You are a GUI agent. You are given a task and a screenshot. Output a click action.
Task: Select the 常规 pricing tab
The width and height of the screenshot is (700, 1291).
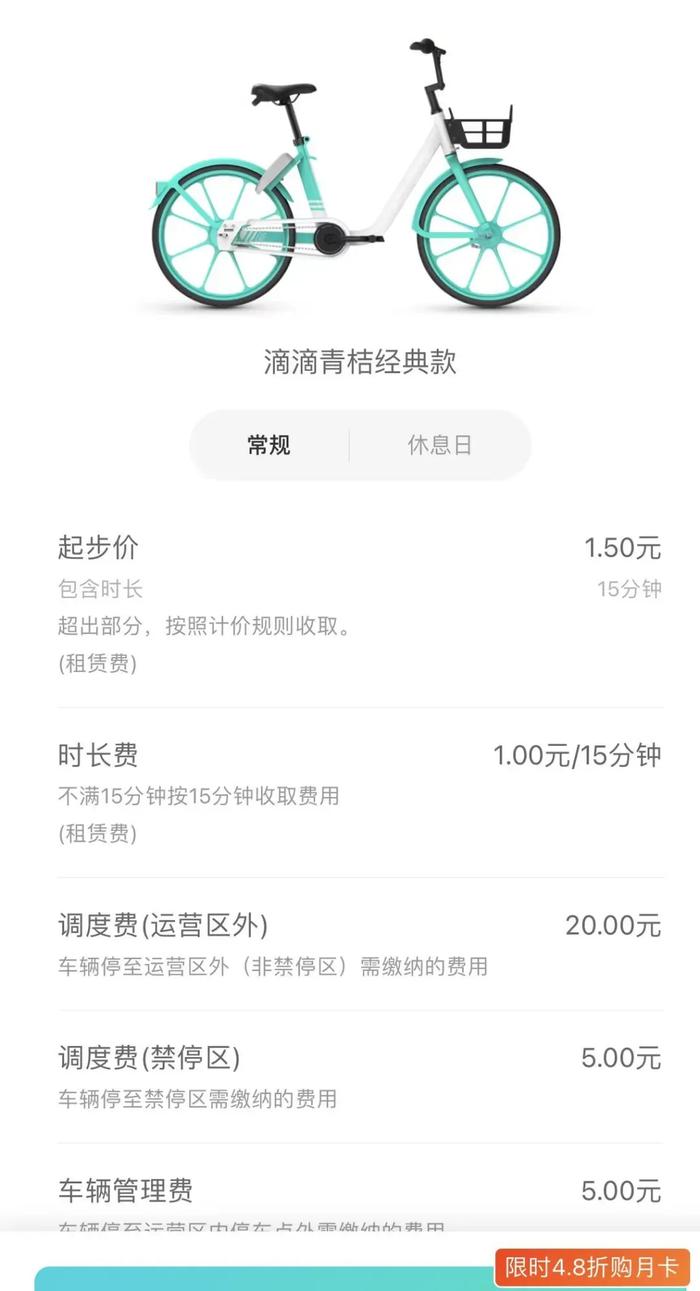click(x=269, y=445)
